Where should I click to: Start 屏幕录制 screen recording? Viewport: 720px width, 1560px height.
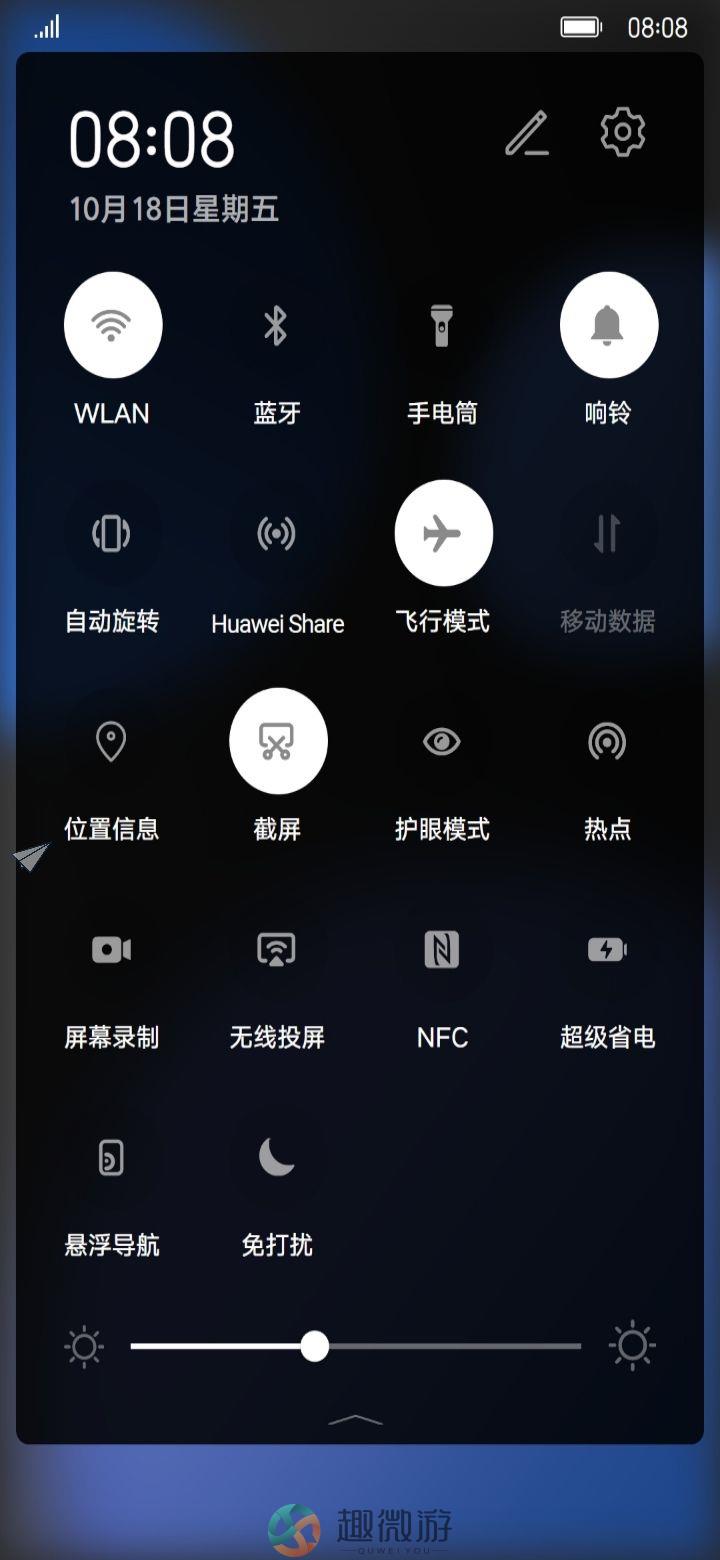(112, 949)
